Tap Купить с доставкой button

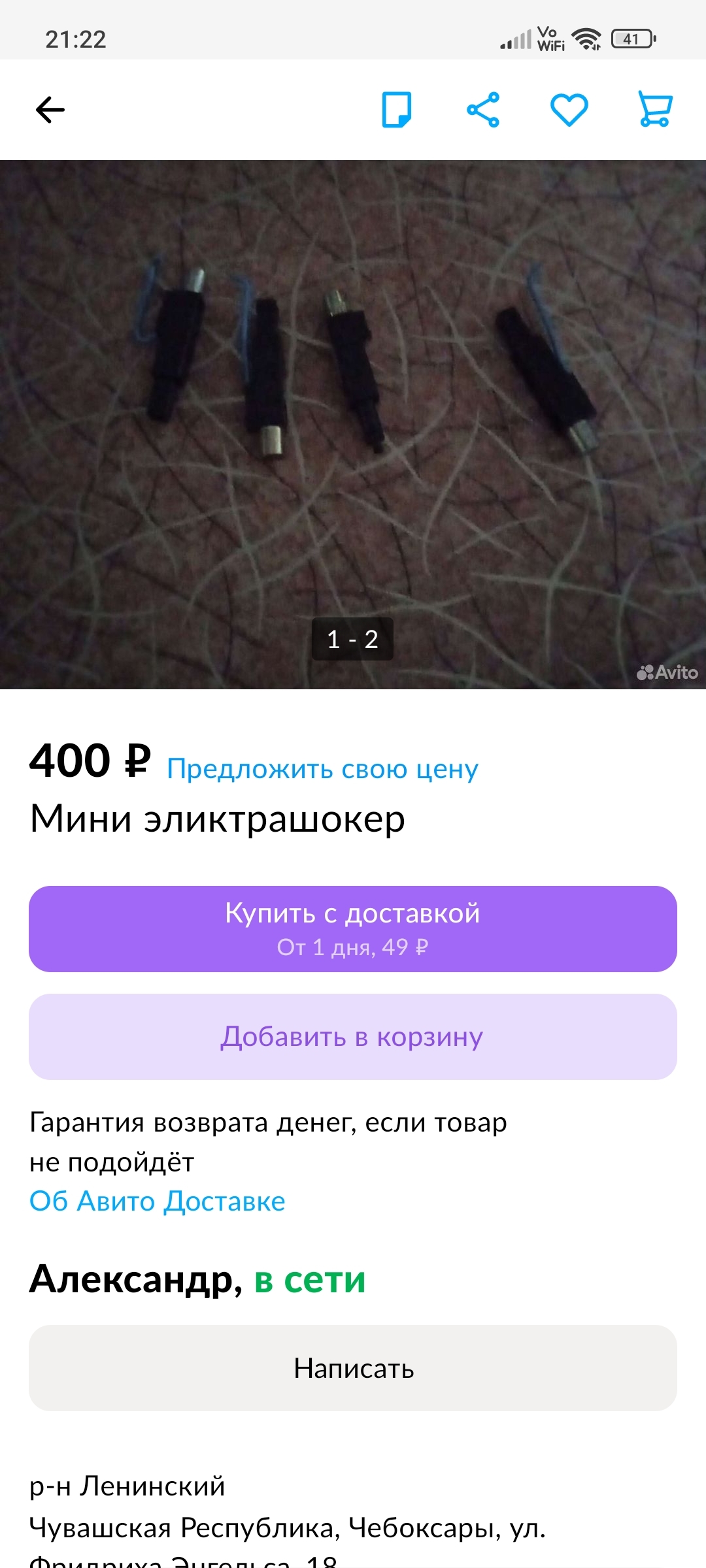[353, 928]
